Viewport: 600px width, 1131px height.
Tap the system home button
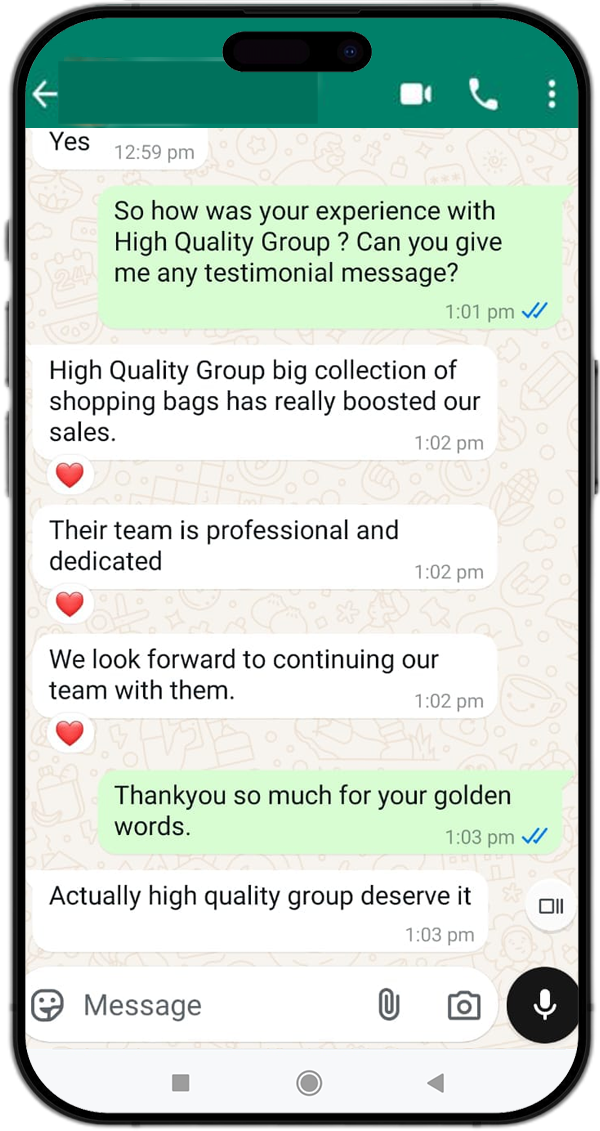(x=309, y=1082)
